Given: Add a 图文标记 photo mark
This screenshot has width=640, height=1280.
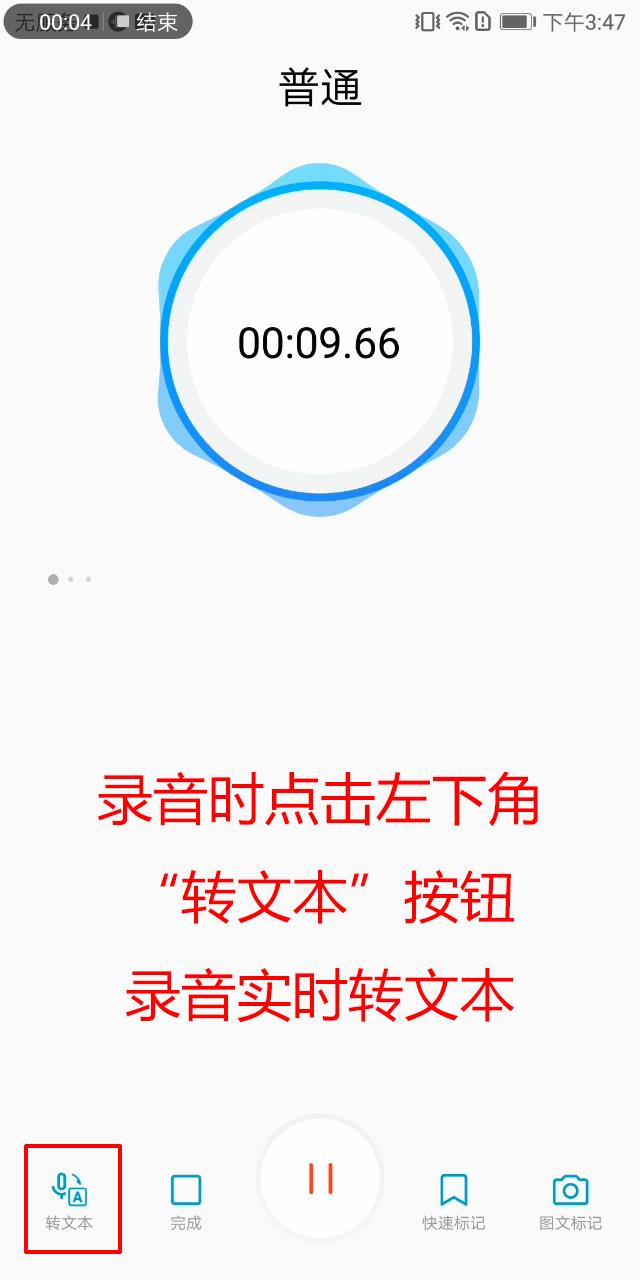Looking at the screenshot, I should [570, 1199].
